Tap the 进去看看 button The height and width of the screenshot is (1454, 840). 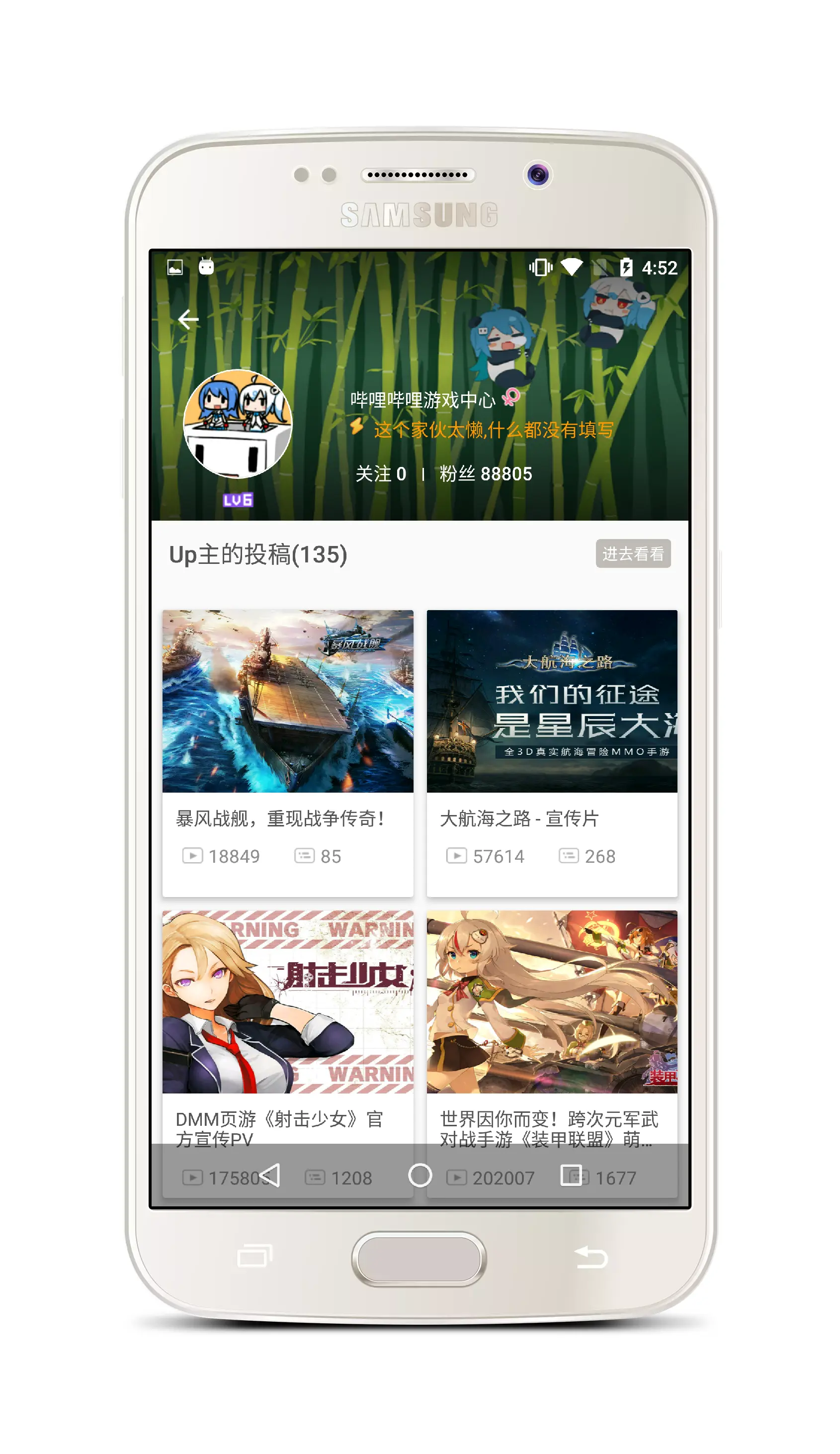(633, 554)
